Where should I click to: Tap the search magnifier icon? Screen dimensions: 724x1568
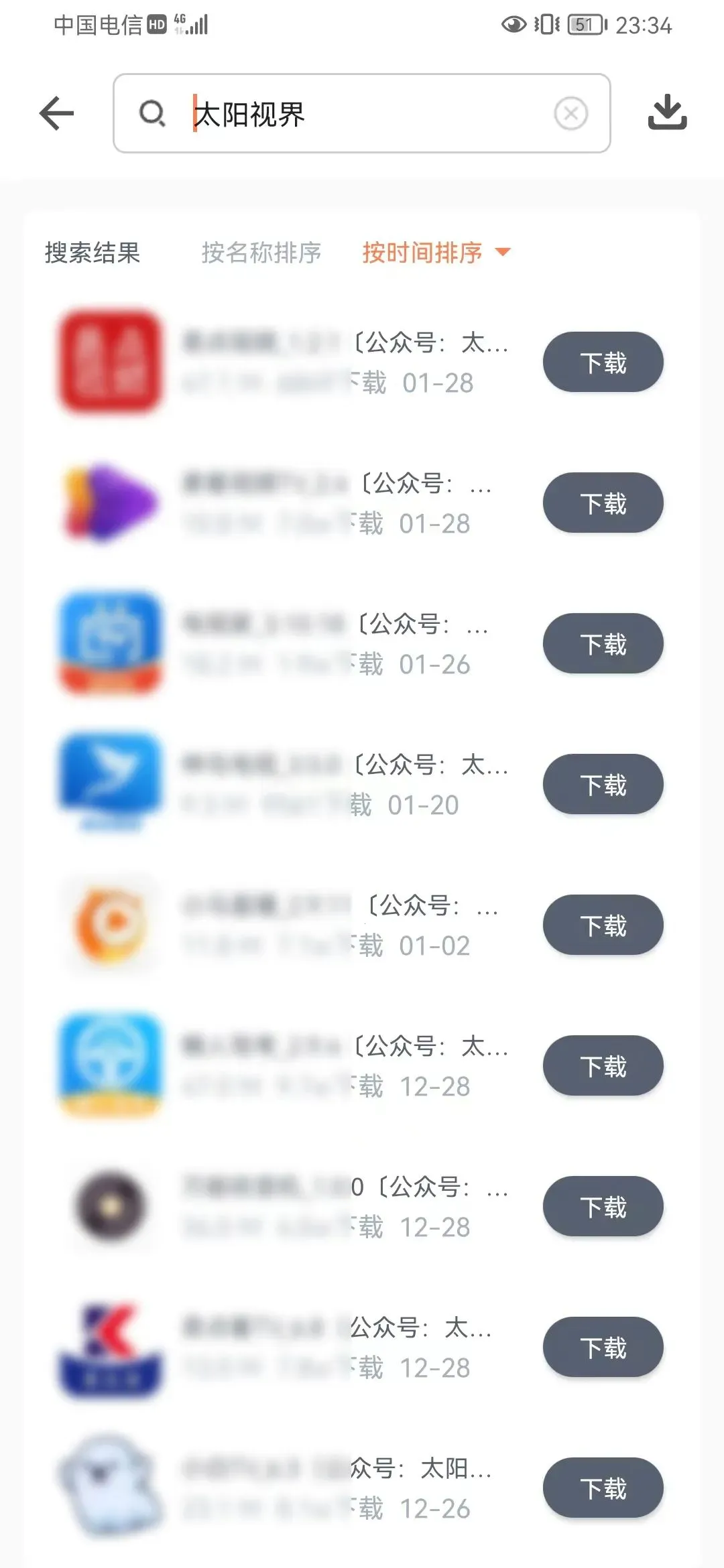[x=153, y=113]
